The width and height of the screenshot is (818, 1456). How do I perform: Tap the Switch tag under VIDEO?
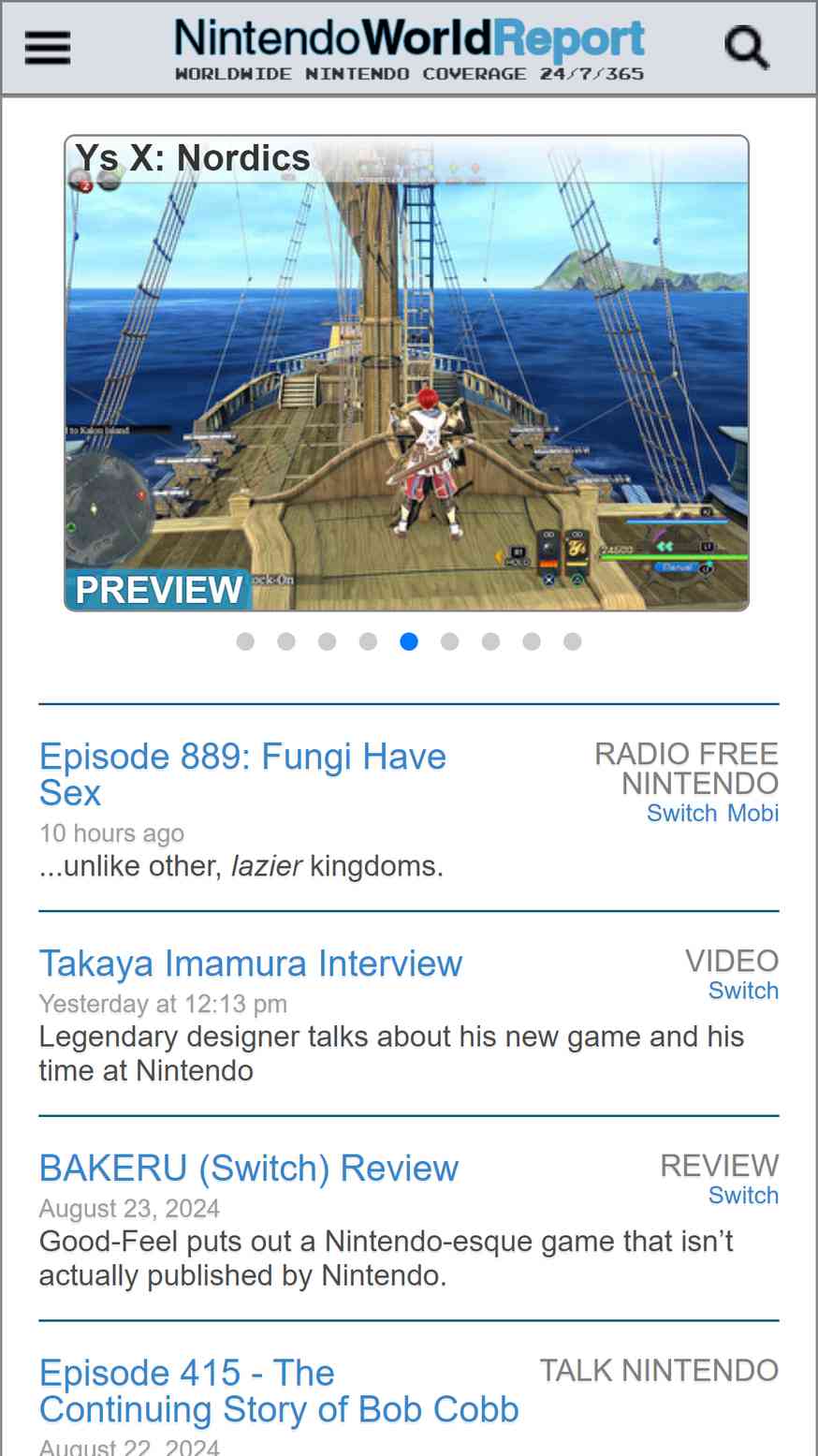click(x=743, y=991)
